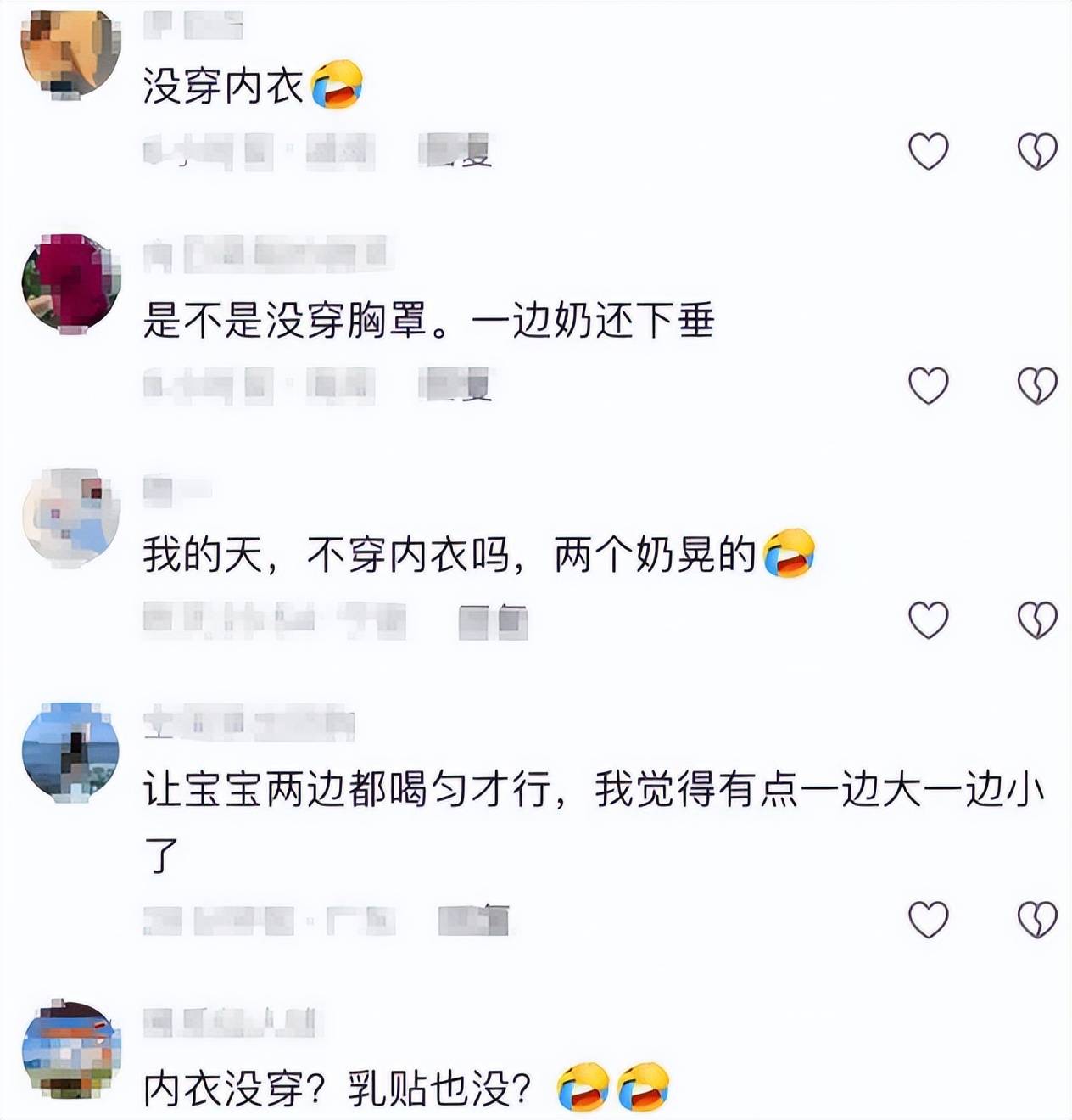Open avatar of "让宝宝两边都喝匀" commenter
The image size is (1072, 1120).
(x=70, y=752)
